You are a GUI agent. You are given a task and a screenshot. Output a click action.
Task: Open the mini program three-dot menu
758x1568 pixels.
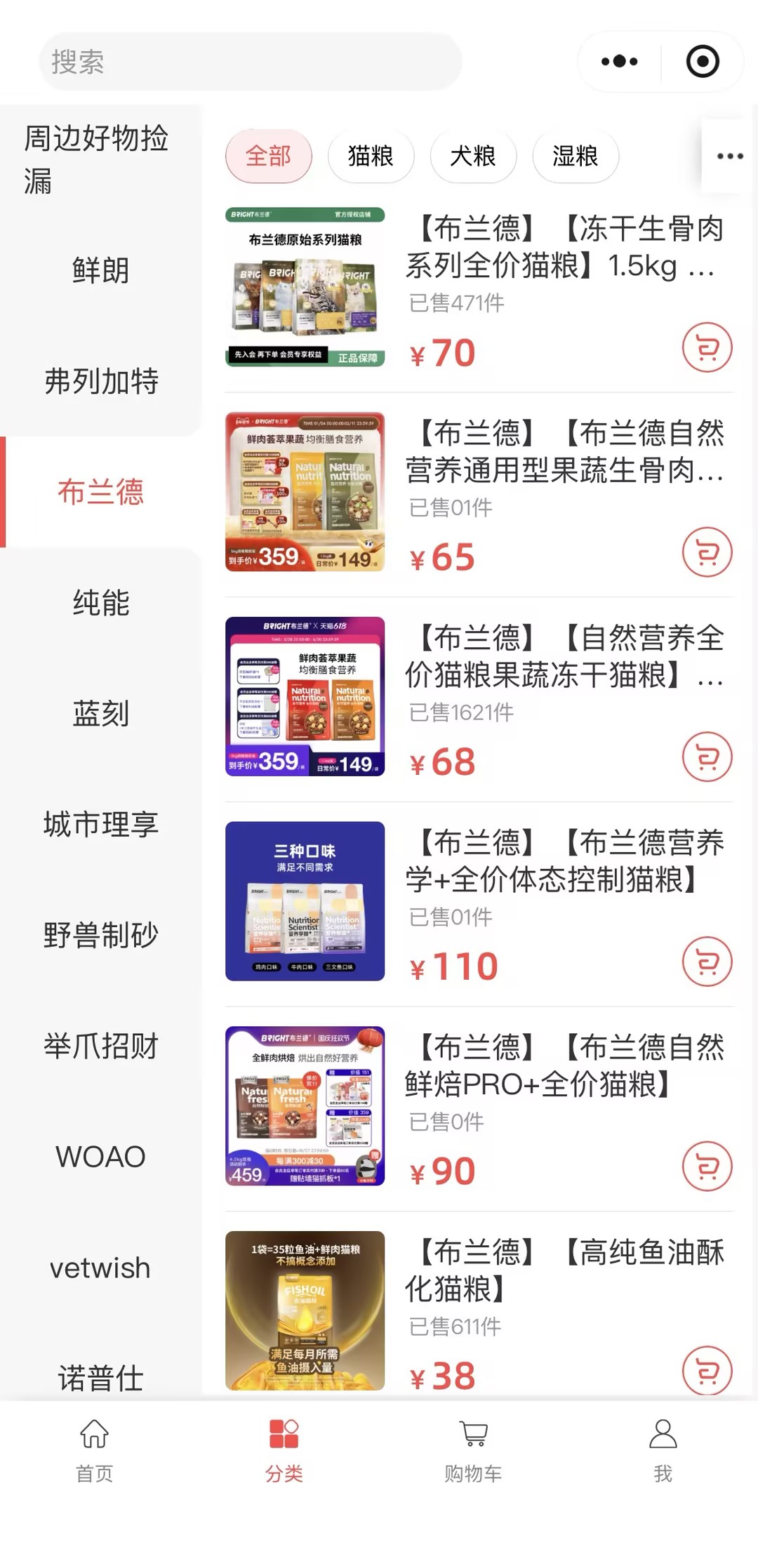pos(620,62)
